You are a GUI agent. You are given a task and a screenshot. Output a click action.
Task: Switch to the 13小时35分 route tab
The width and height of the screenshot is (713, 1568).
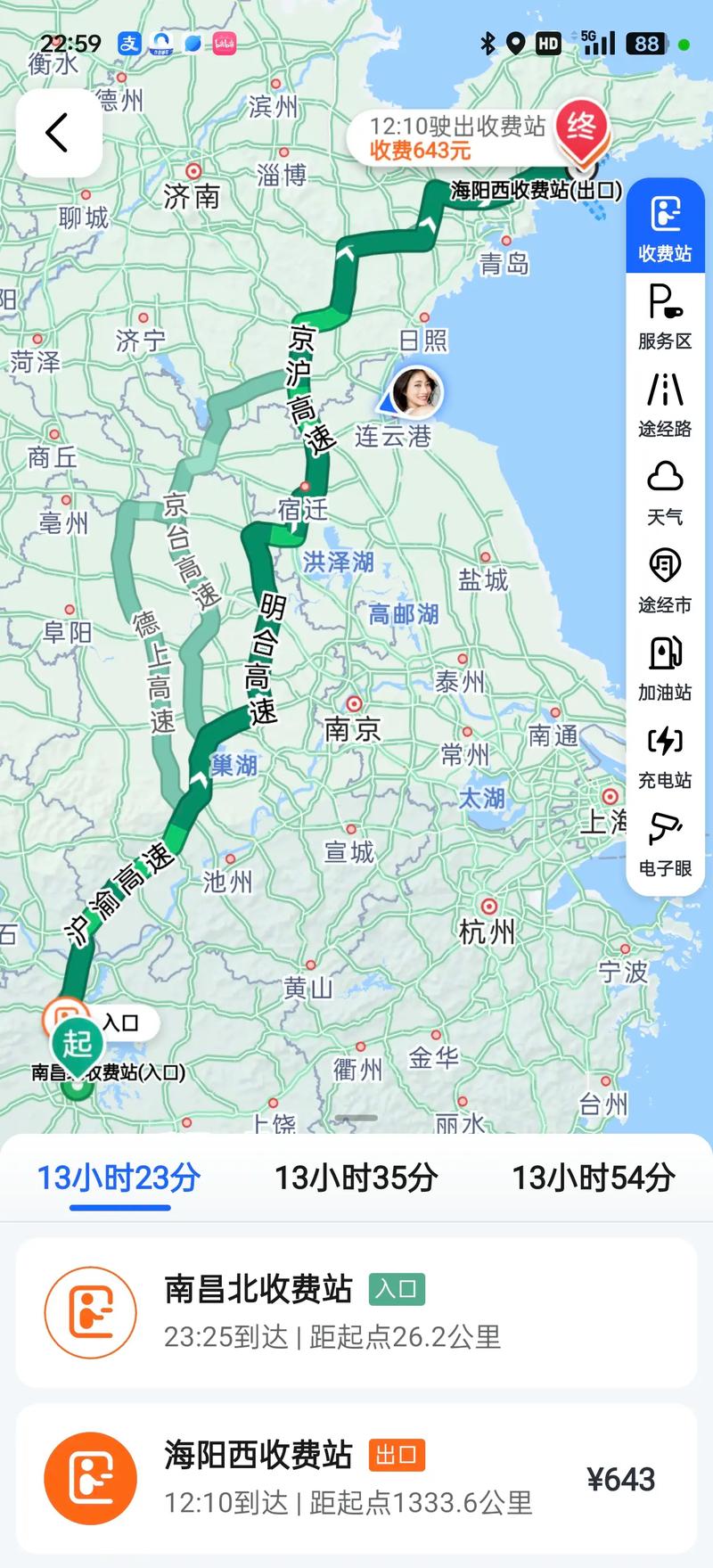356,1178
